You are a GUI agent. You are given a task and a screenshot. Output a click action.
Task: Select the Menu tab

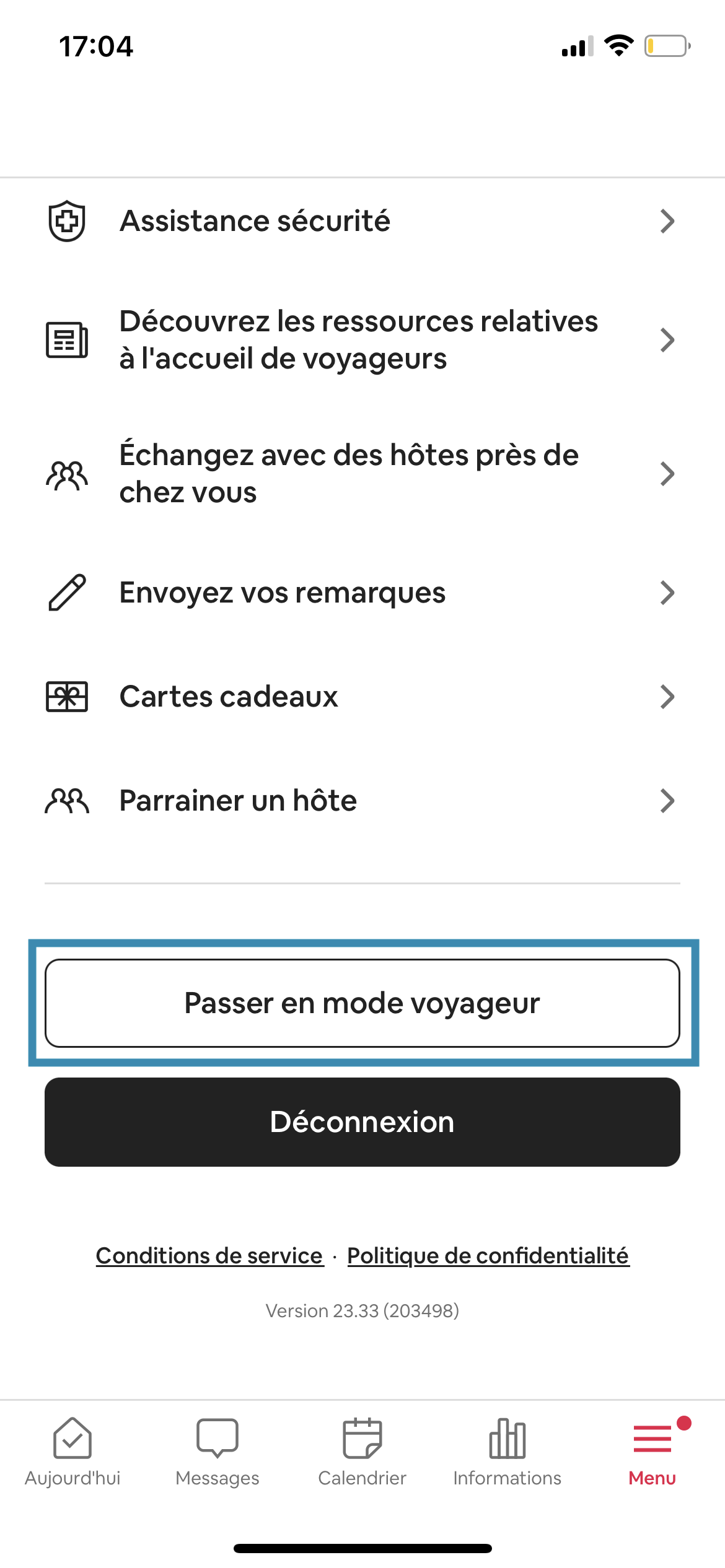(x=652, y=1452)
